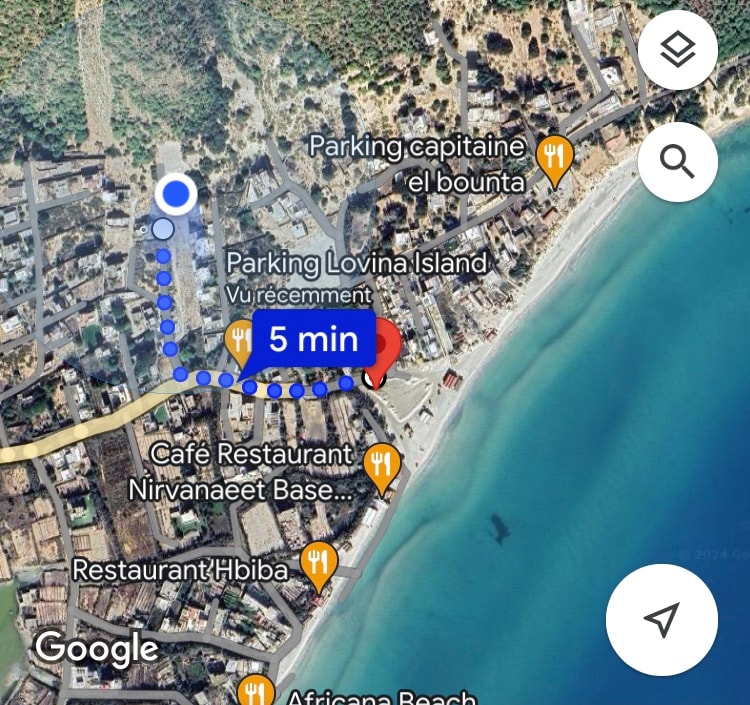This screenshot has height=705, width=750.
Task: Tap the 5 min route label
Action: [313, 339]
